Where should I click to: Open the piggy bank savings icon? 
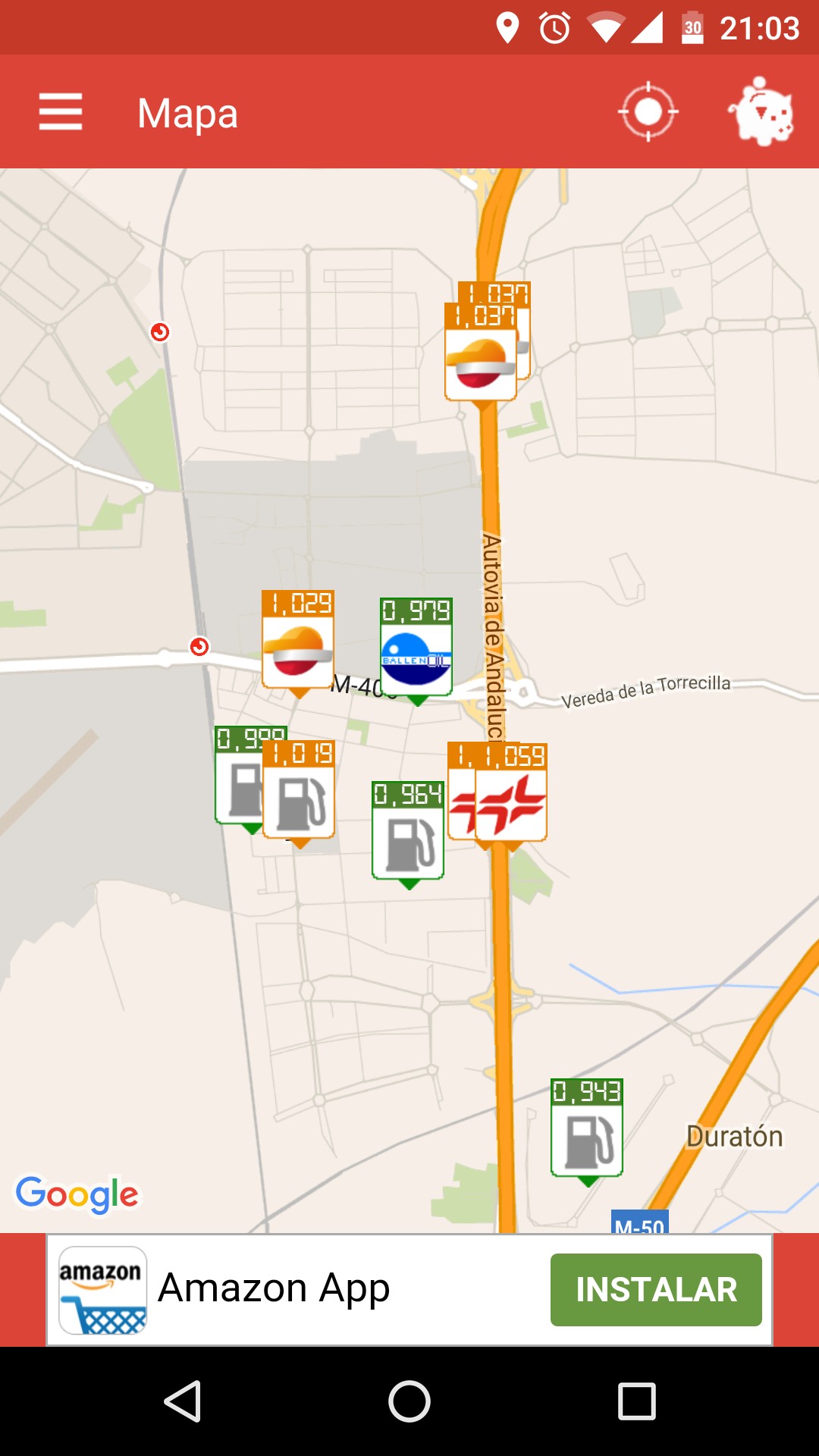(x=761, y=112)
